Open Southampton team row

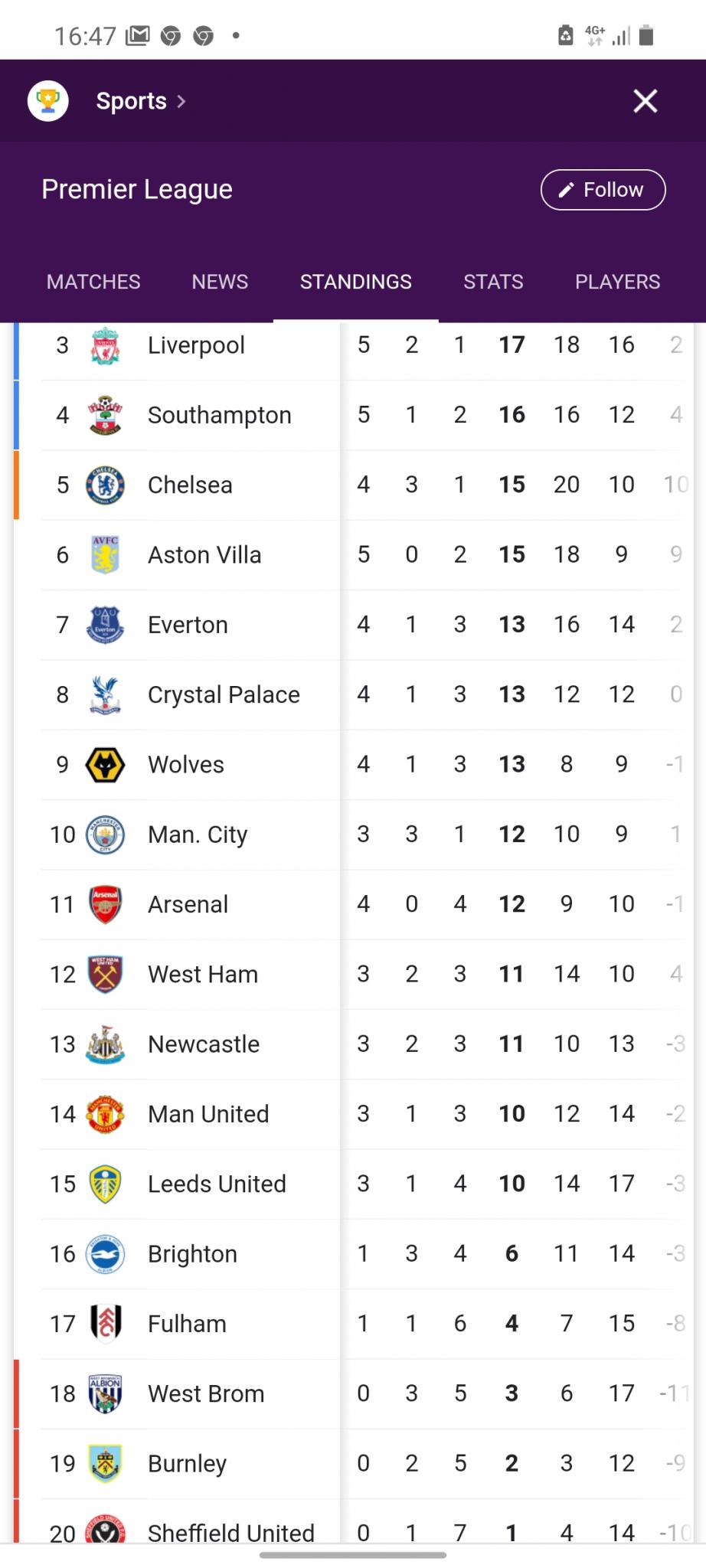click(x=353, y=415)
